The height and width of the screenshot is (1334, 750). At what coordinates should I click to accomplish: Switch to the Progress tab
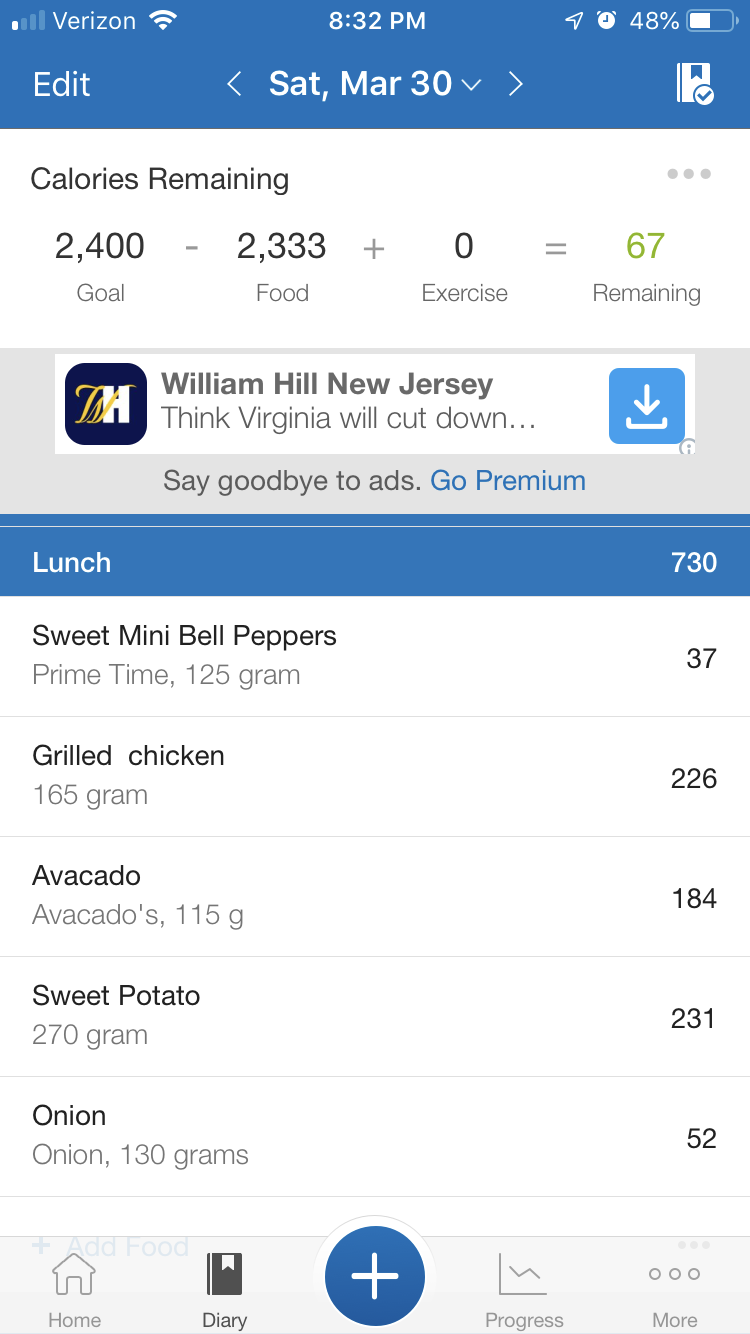[x=524, y=1290]
